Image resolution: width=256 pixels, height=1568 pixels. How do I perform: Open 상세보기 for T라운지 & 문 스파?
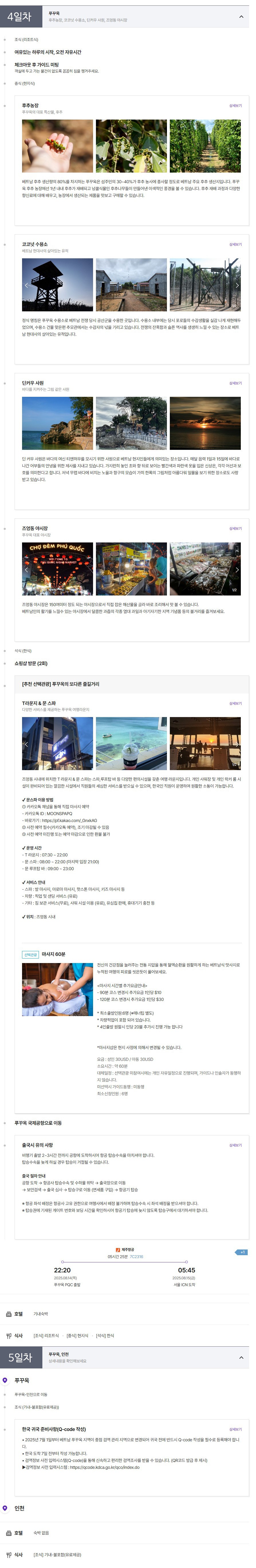pyautogui.click(x=235, y=703)
